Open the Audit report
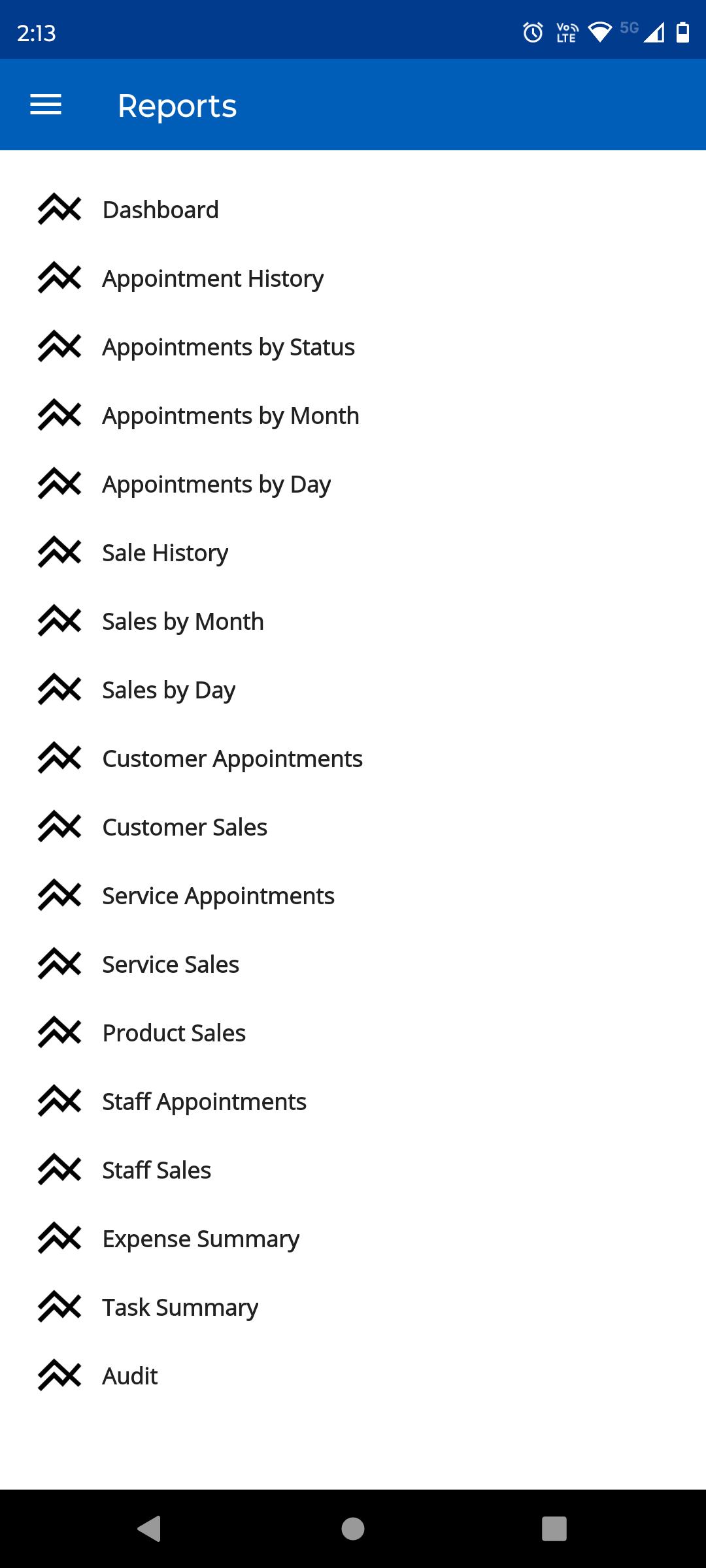Viewport: 706px width, 1568px height. [353, 1376]
